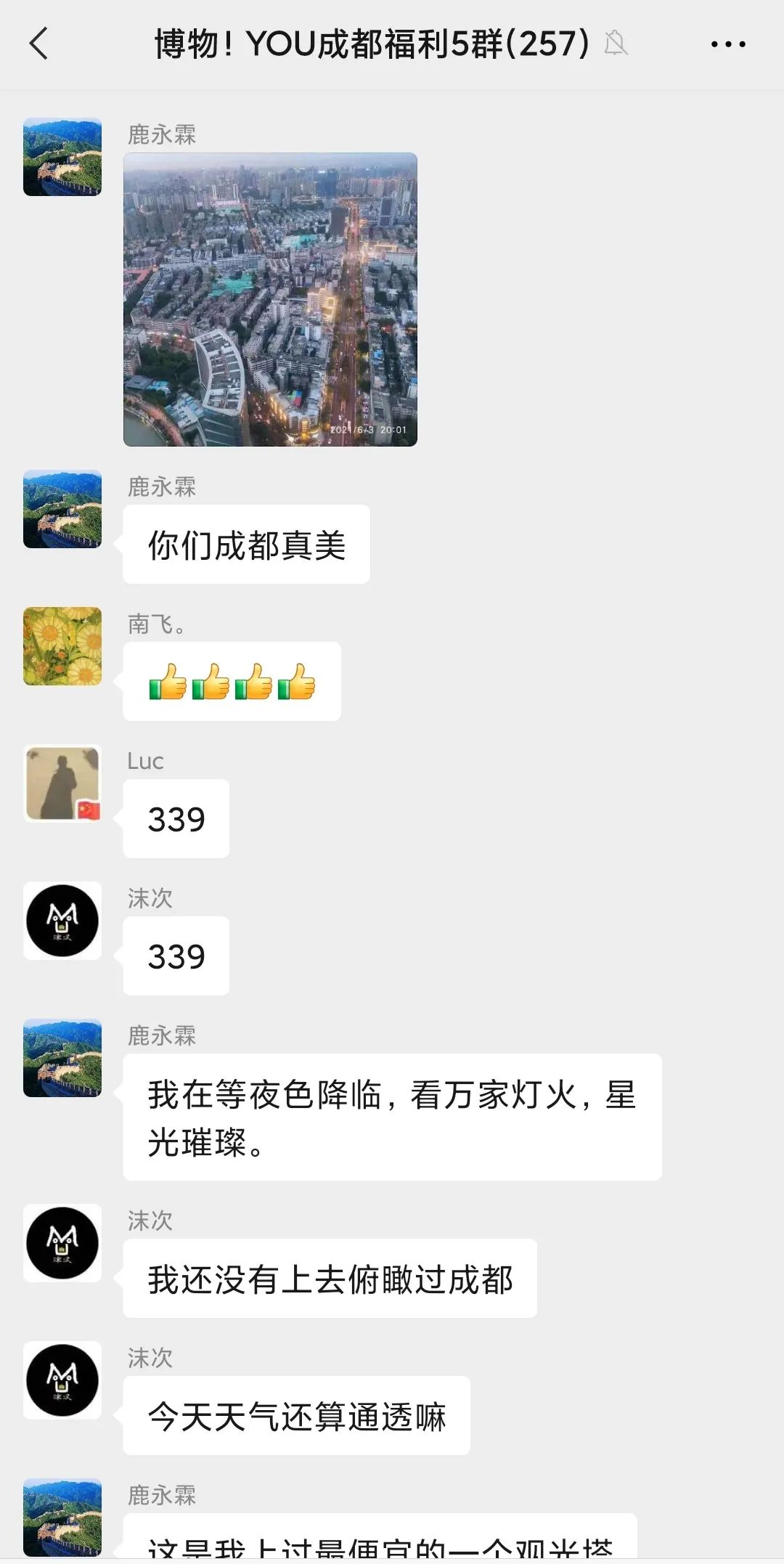View the aerial city photo sent by 鹿永霖
Screen dimensions: 784x1564
click(270, 299)
